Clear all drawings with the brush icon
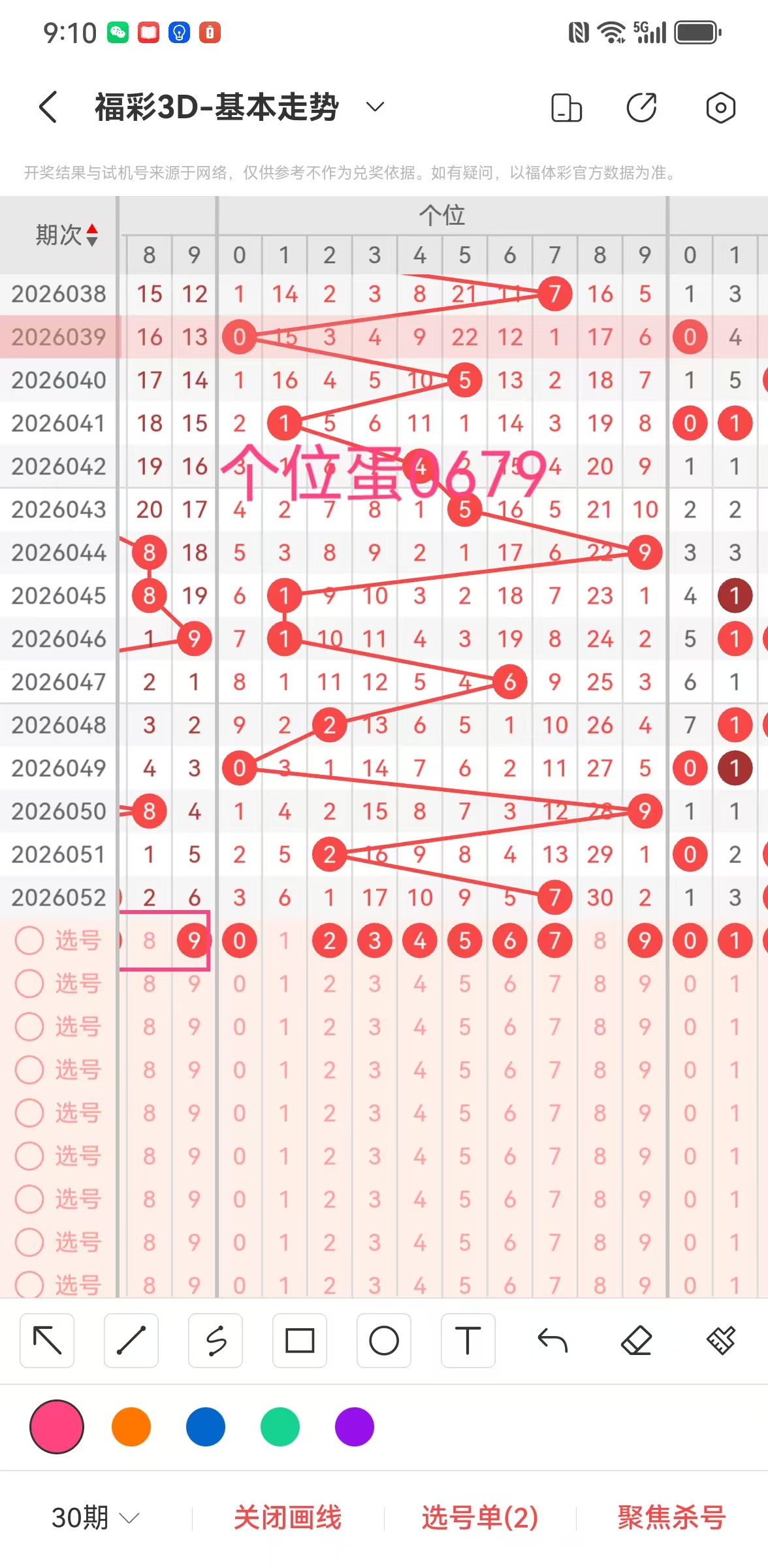Viewport: 768px width, 1568px height. point(721,1341)
